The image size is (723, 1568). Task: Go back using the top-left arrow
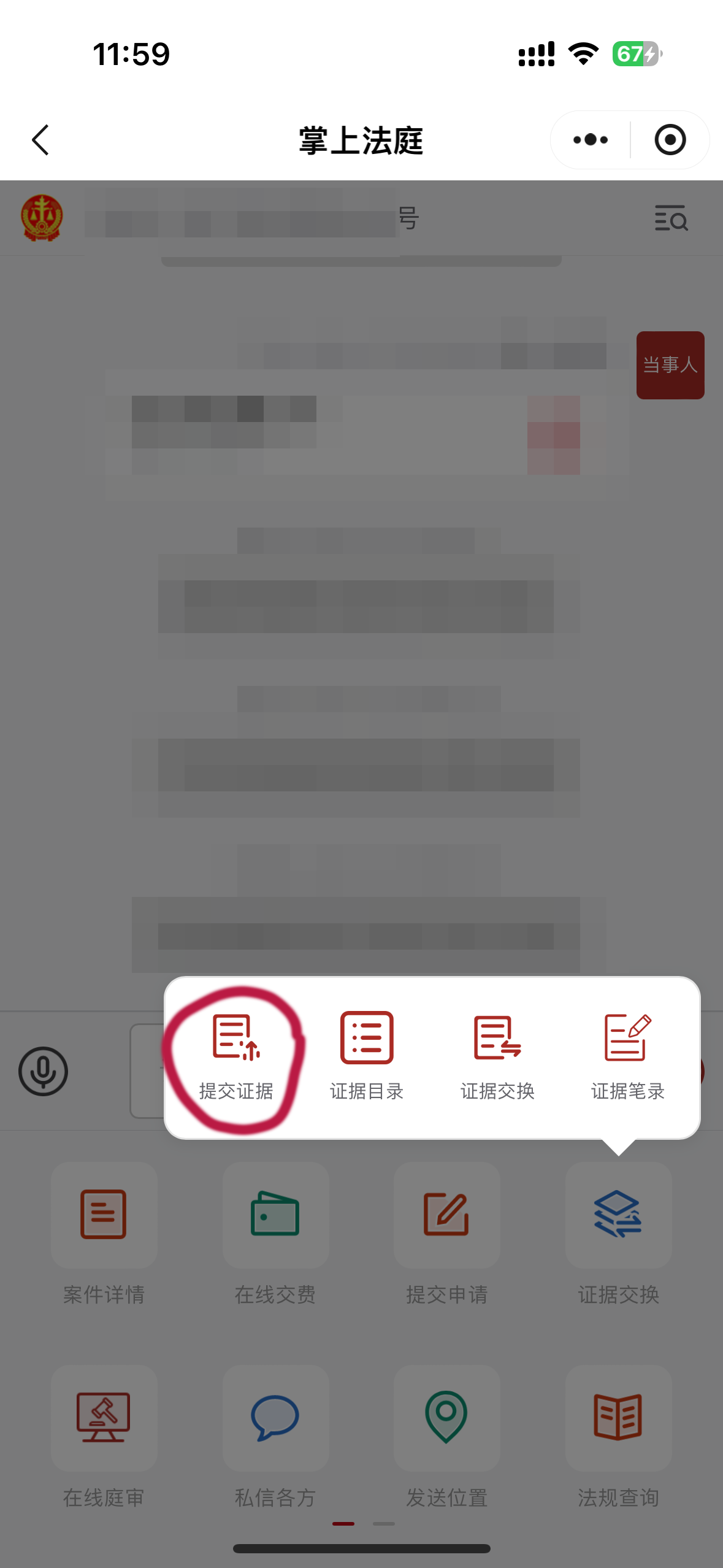[x=40, y=140]
